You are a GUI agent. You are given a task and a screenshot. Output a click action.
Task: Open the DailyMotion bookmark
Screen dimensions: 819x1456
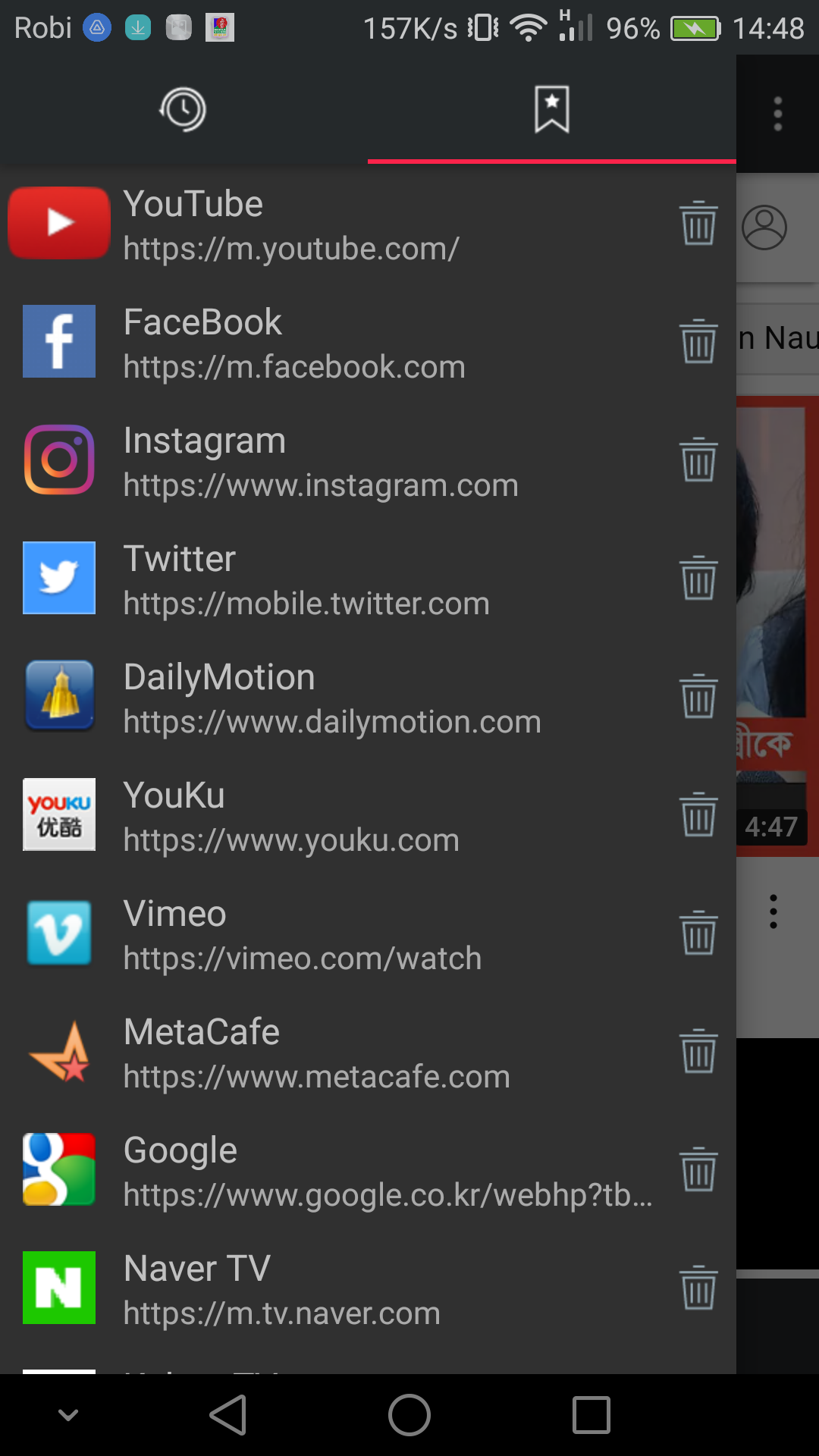326,698
